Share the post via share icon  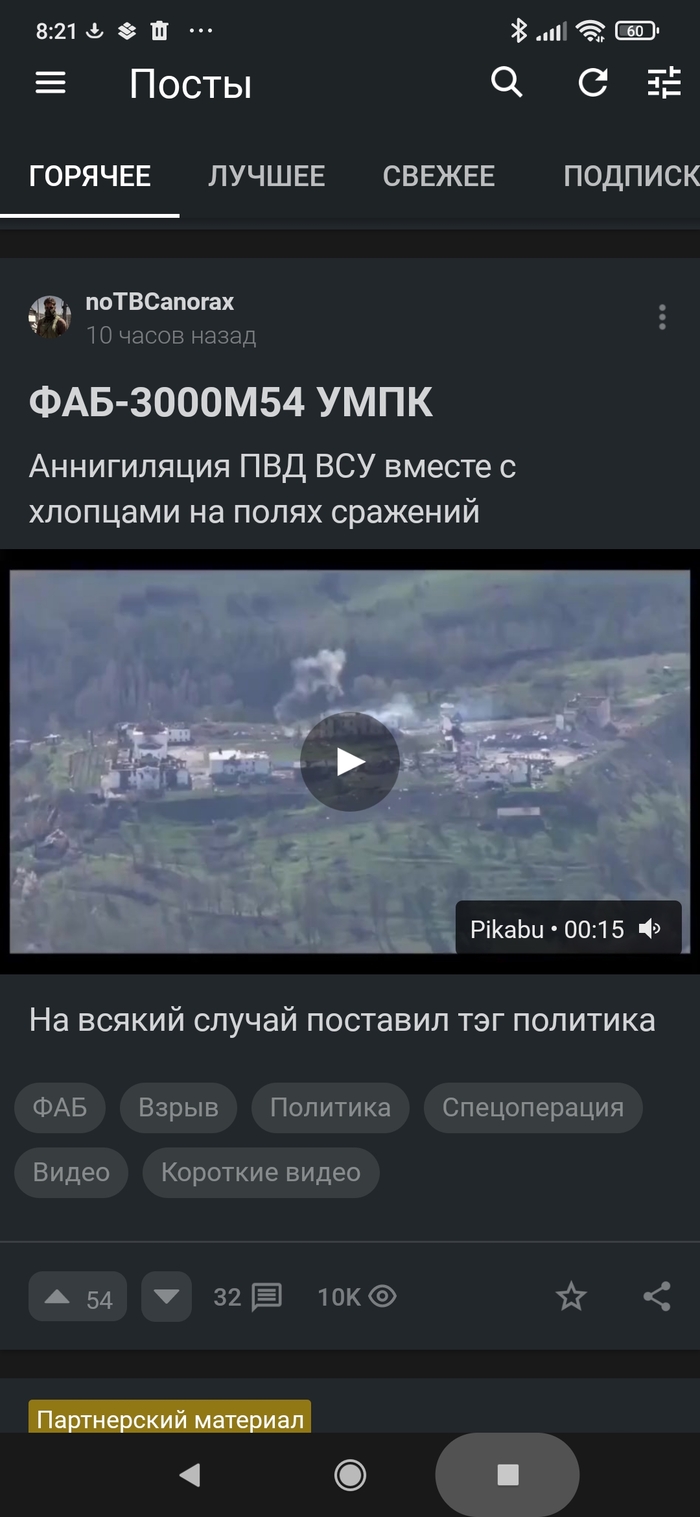click(656, 1297)
